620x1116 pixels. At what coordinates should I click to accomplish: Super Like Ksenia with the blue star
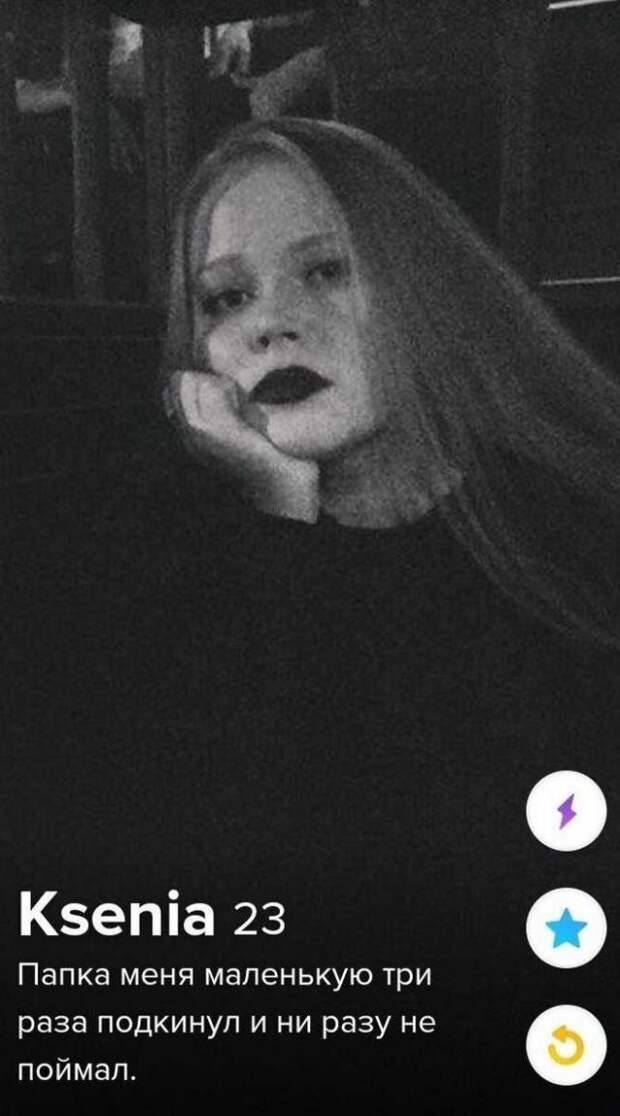point(566,928)
